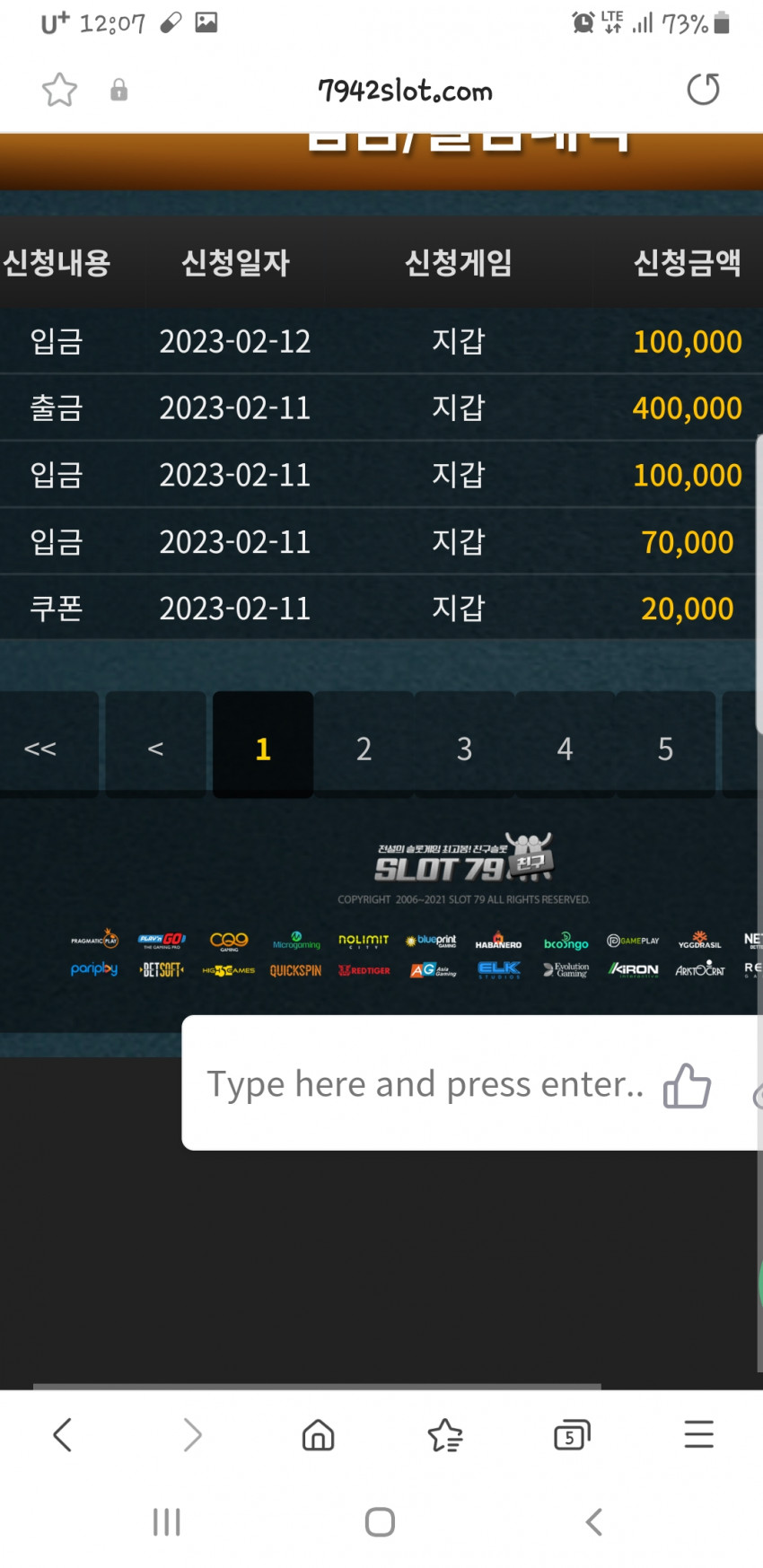Open browser home page
The image size is (763, 1568).
[x=318, y=1435]
